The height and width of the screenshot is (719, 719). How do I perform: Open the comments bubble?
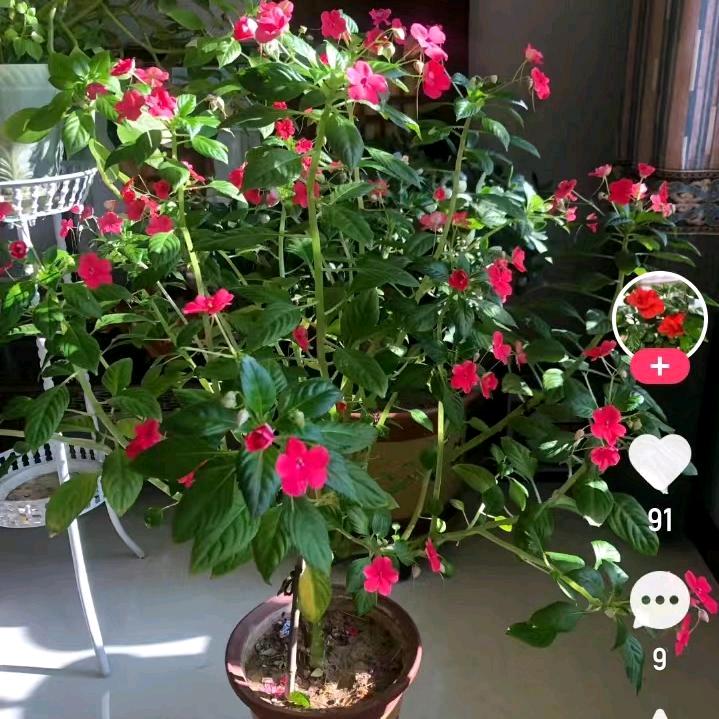(x=659, y=600)
